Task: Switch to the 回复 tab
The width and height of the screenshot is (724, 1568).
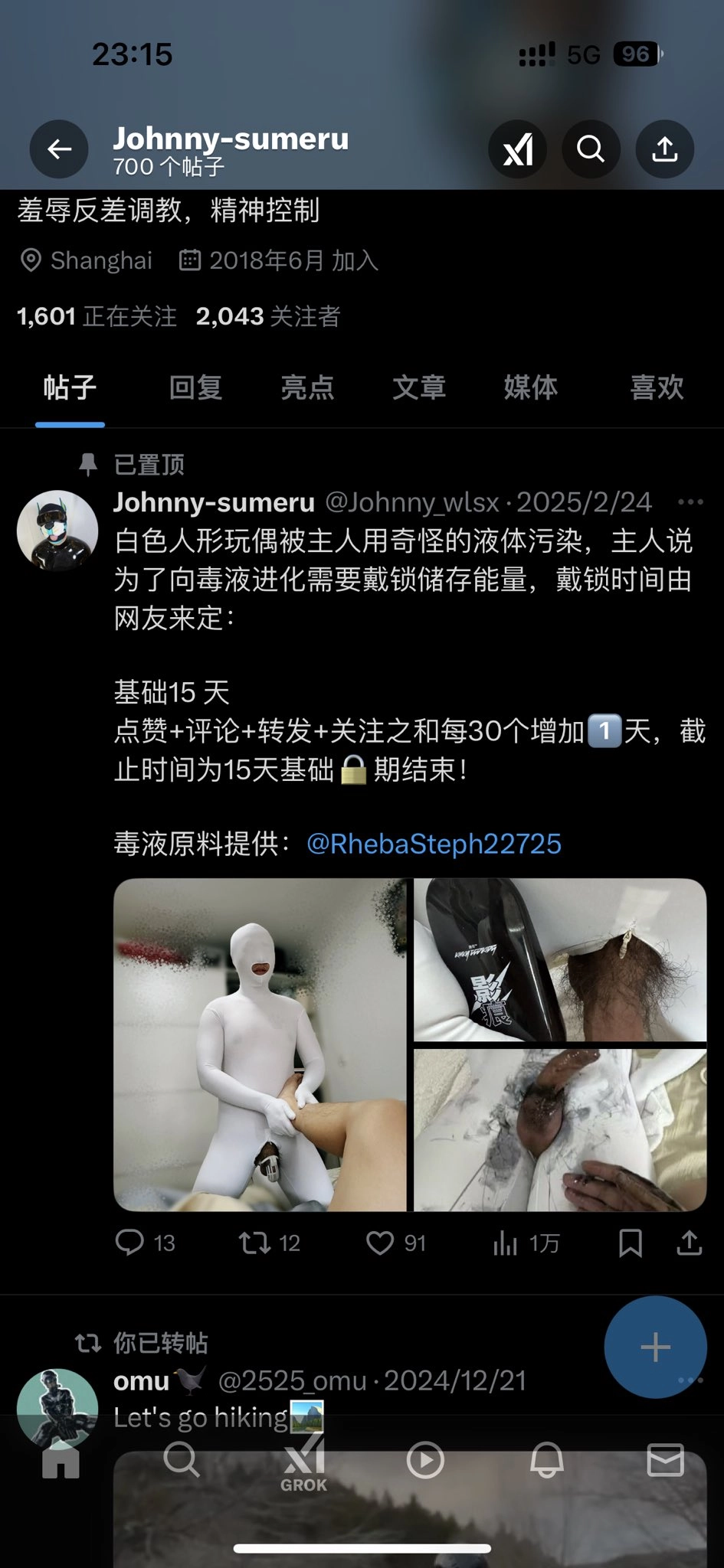Action: [195, 387]
